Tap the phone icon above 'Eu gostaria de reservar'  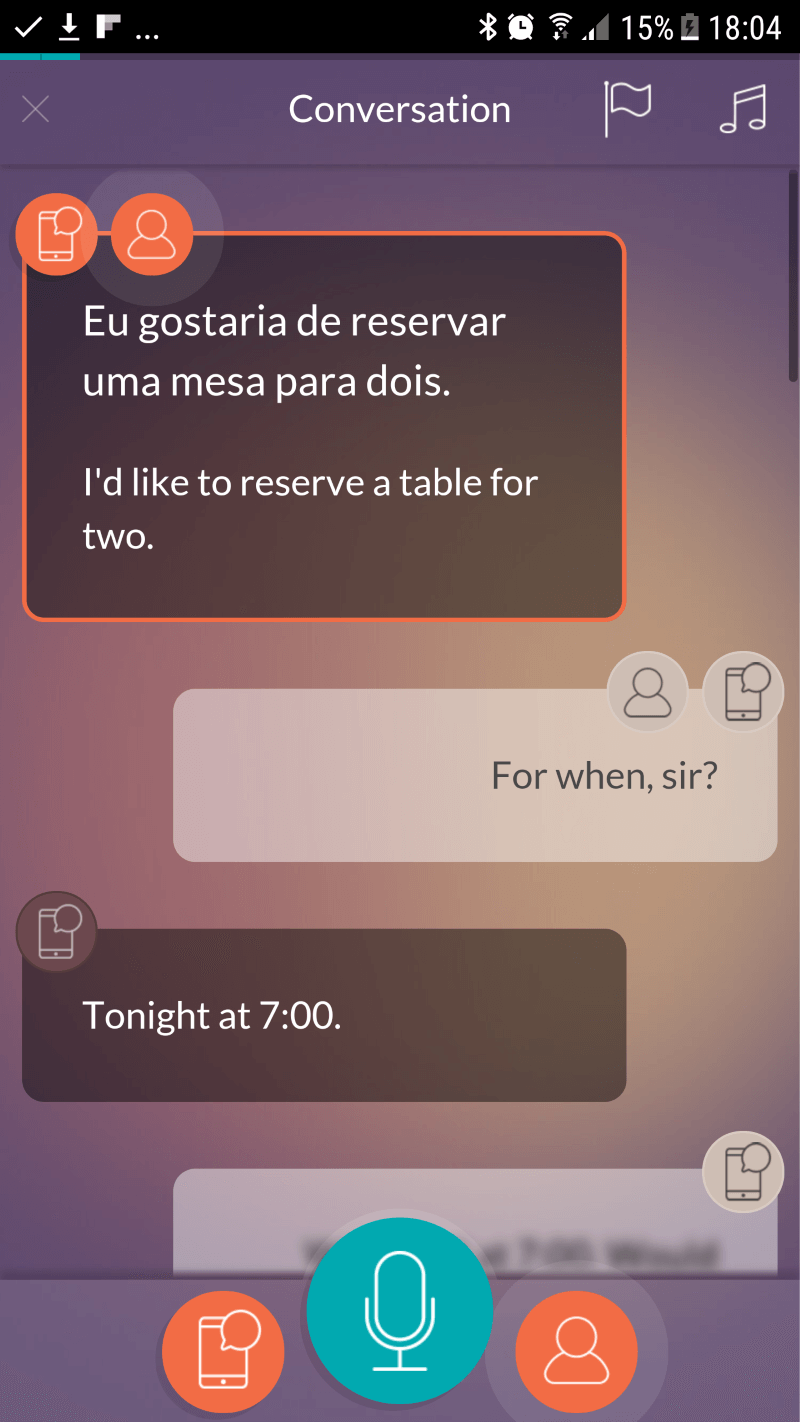tap(57, 235)
